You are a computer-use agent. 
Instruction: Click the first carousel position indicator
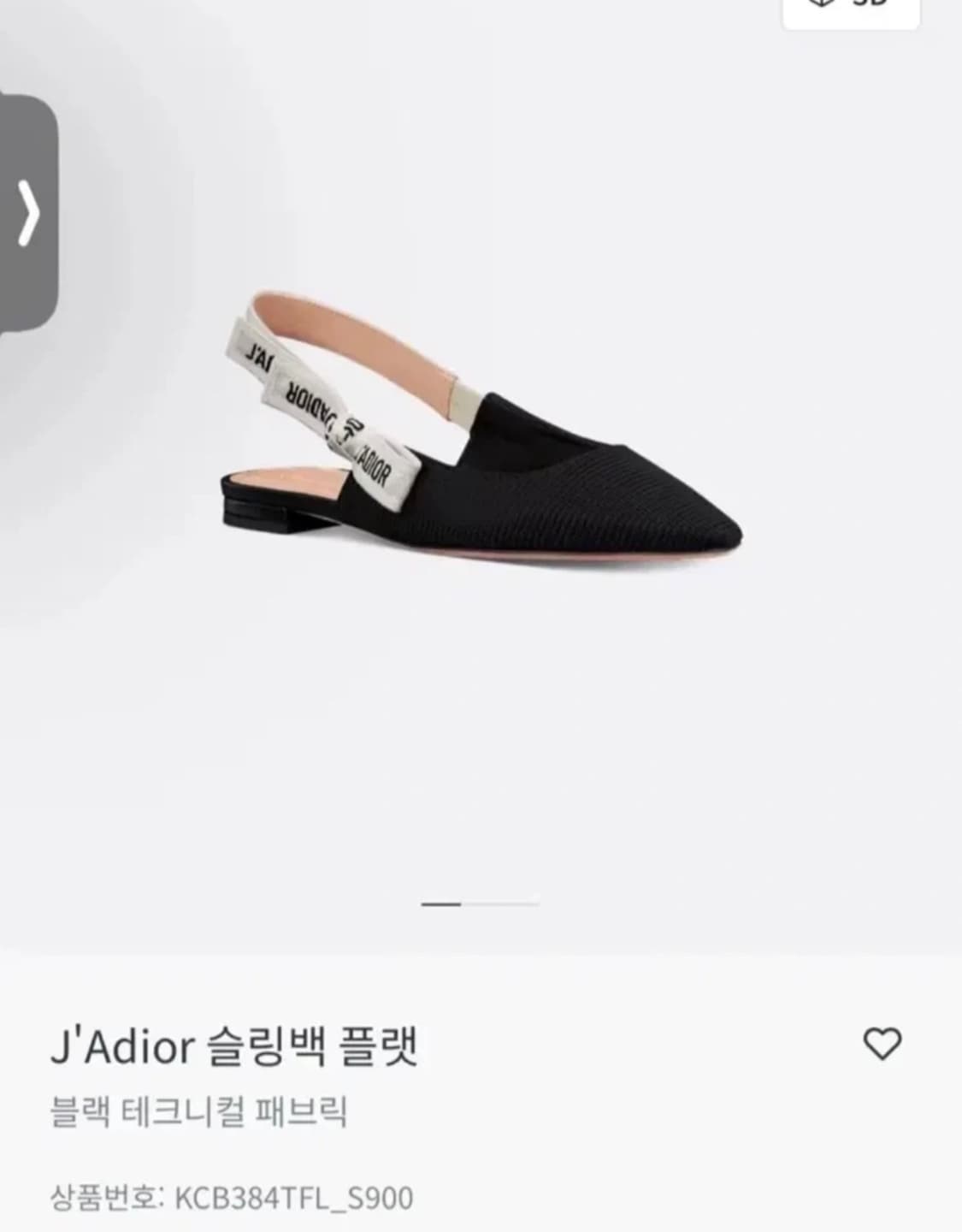tap(440, 905)
